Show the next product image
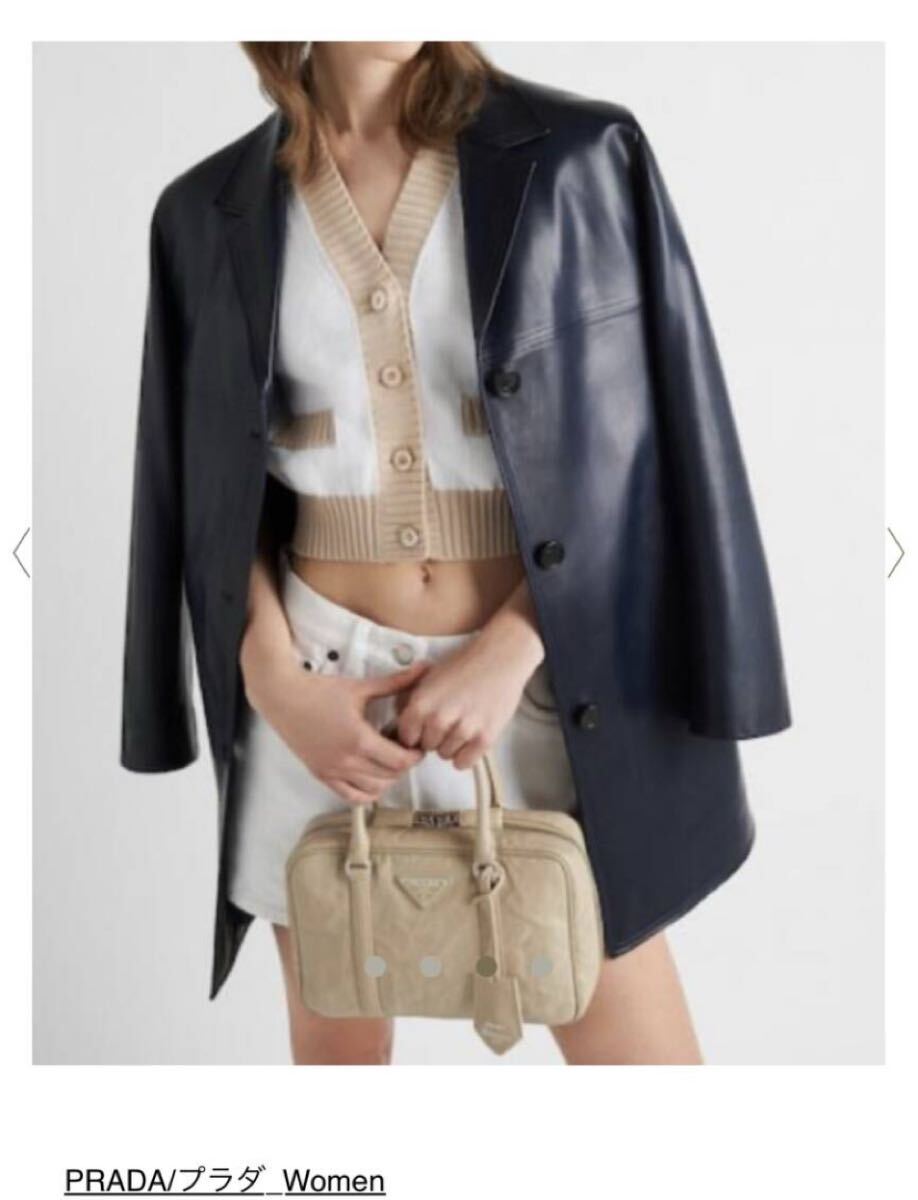This screenshot has width=918, height=1200. [x=896, y=553]
